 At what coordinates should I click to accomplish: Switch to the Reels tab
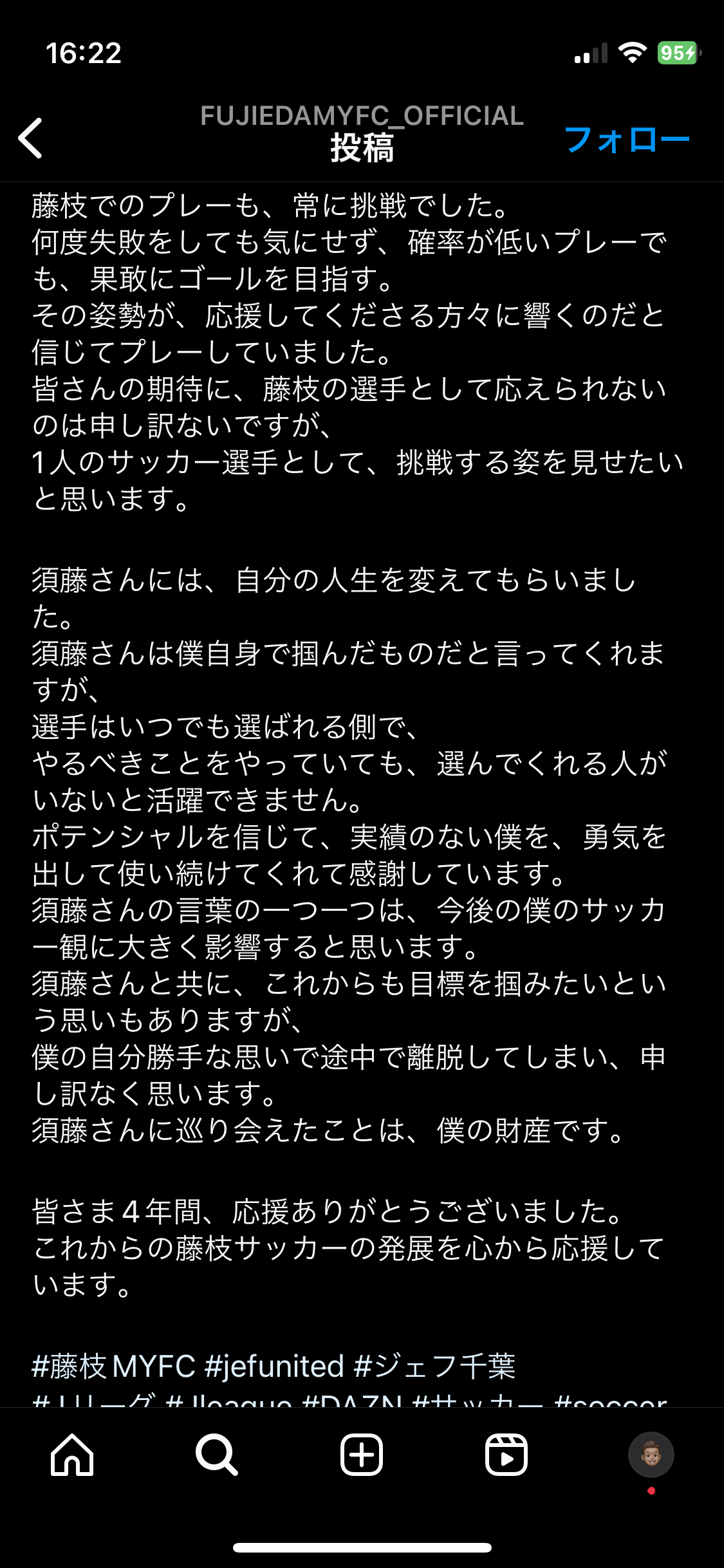[506, 1455]
